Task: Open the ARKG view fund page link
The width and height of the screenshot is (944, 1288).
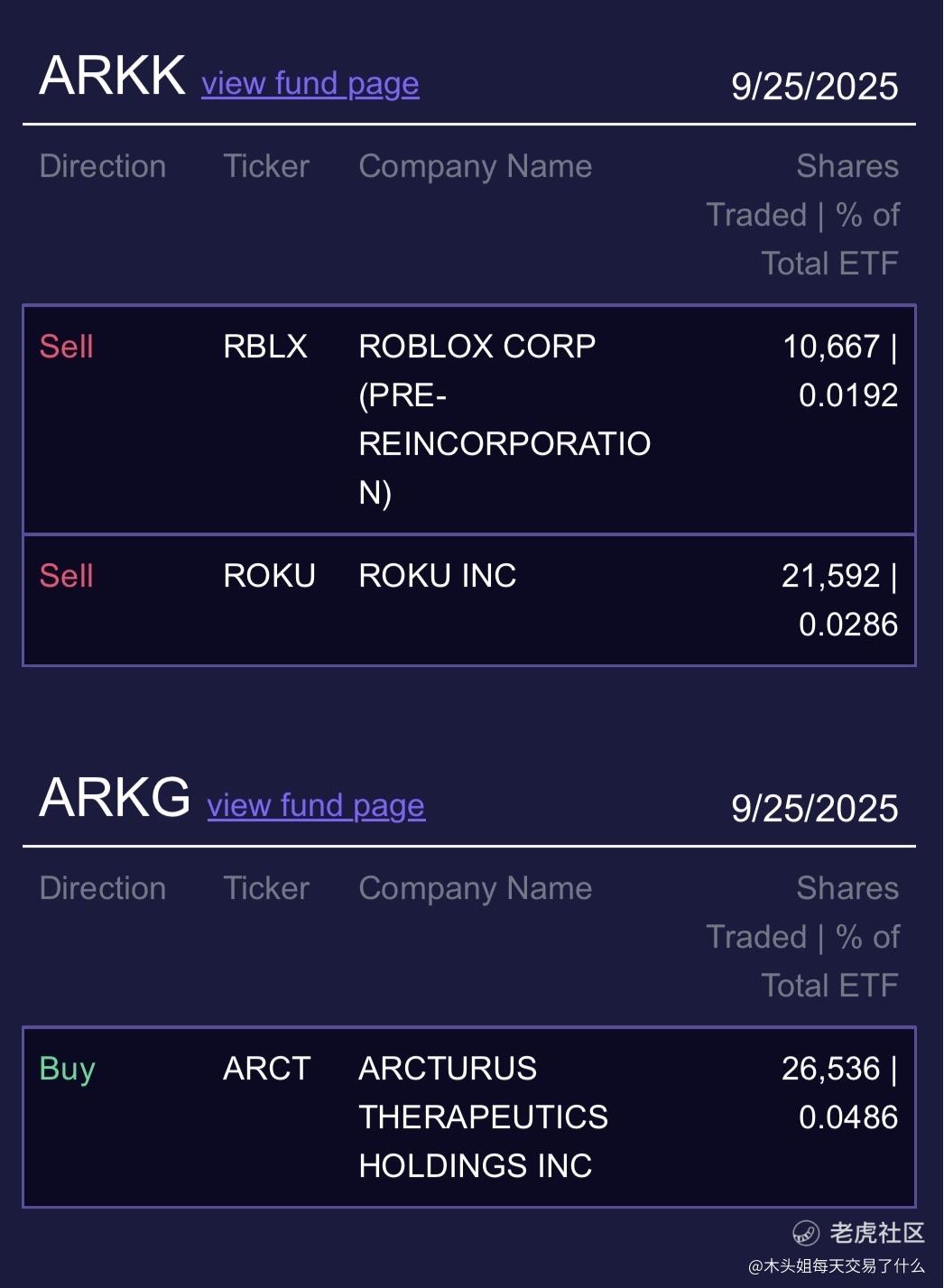Action: click(316, 805)
